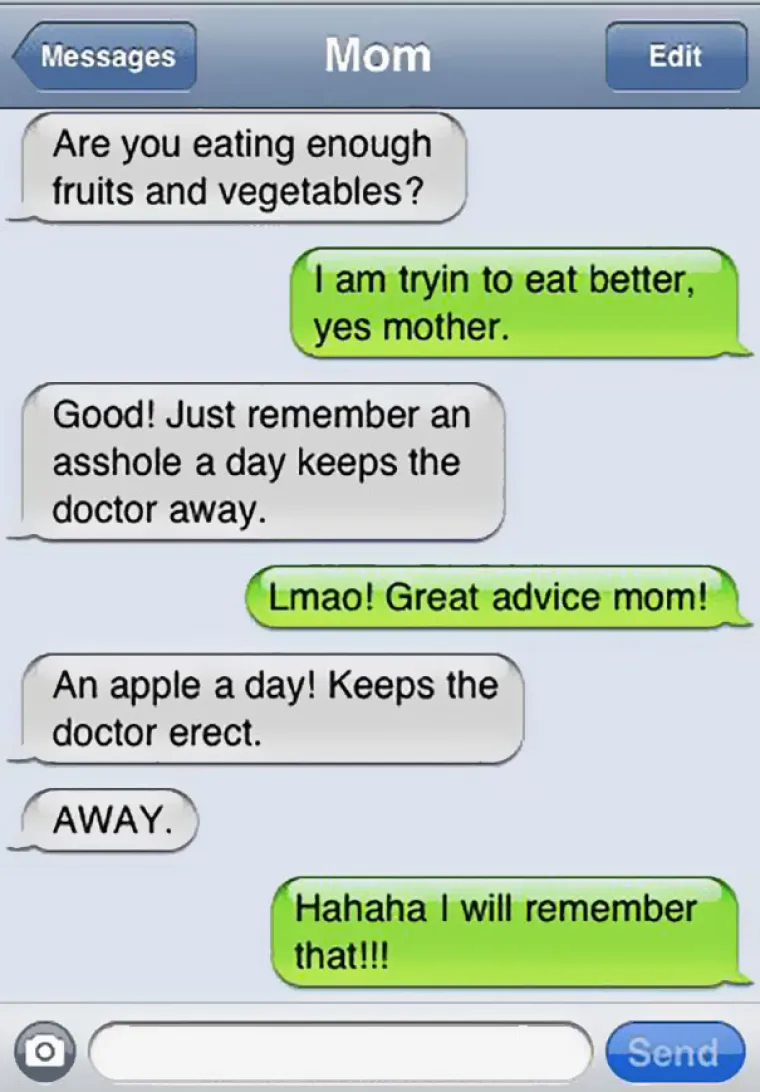
Task: Go back to the Messages list
Action: pyautogui.click(x=106, y=57)
